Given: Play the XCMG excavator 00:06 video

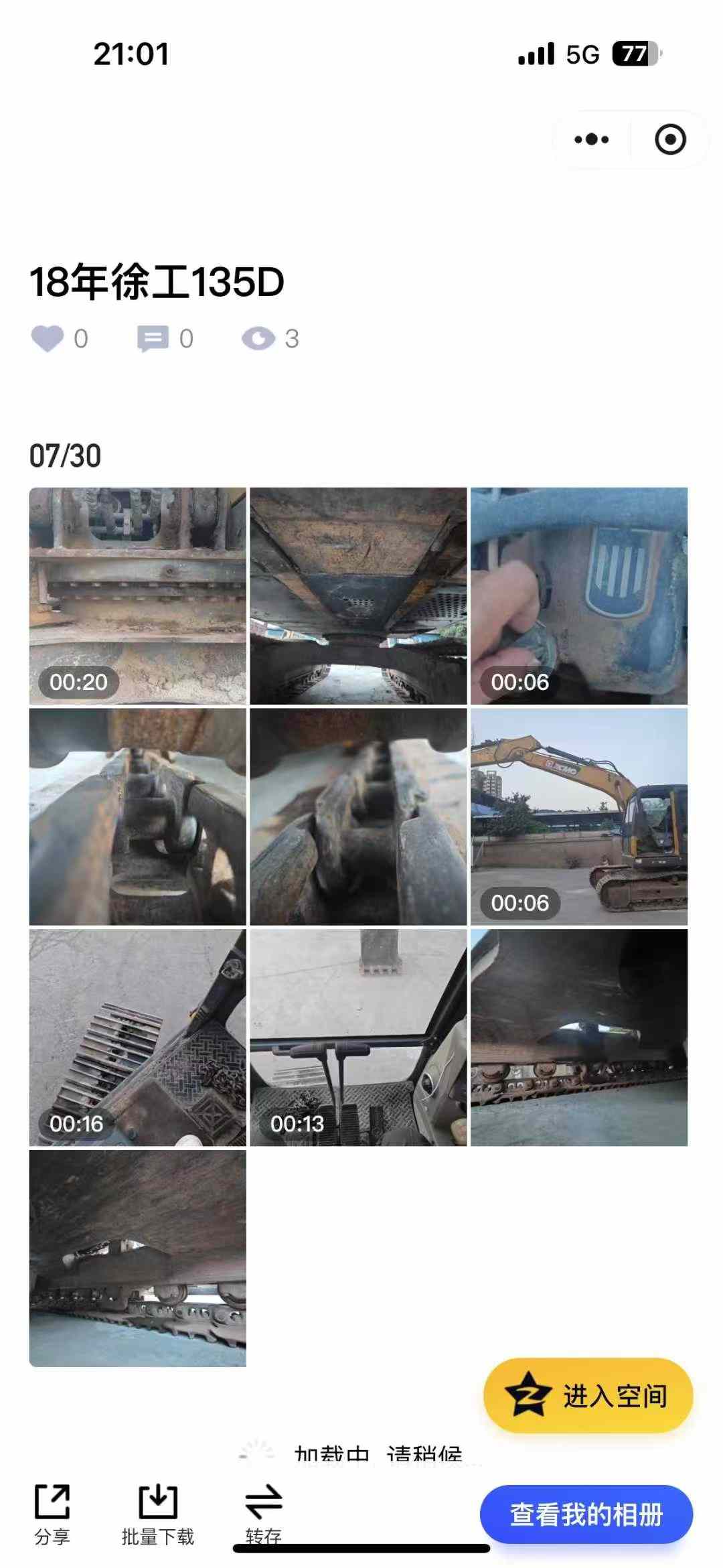Looking at the screenshot, I should [578, 816].
